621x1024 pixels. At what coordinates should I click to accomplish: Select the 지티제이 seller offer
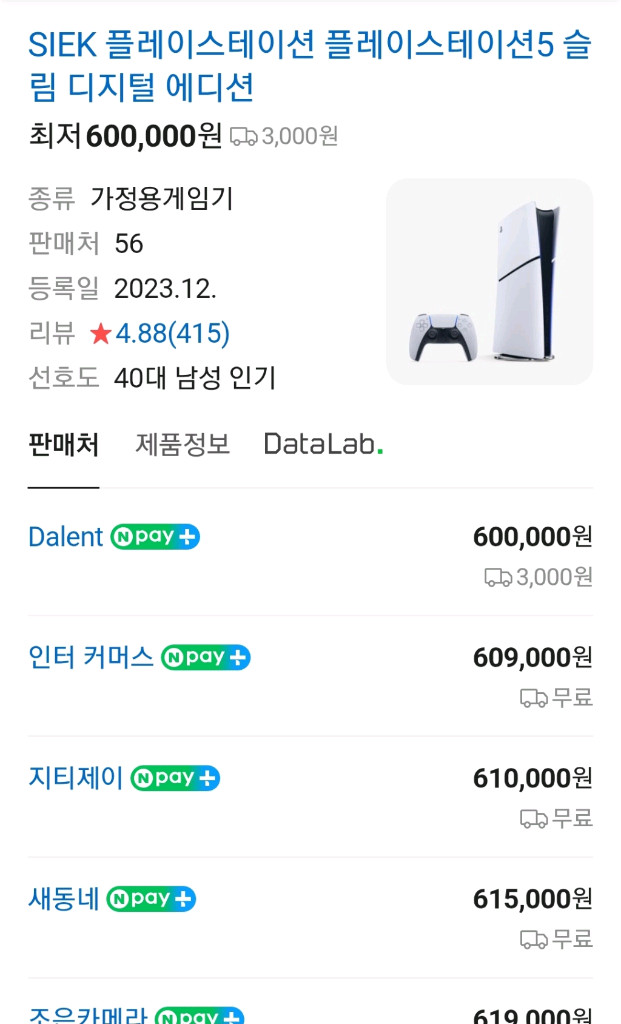pos(76,778)
